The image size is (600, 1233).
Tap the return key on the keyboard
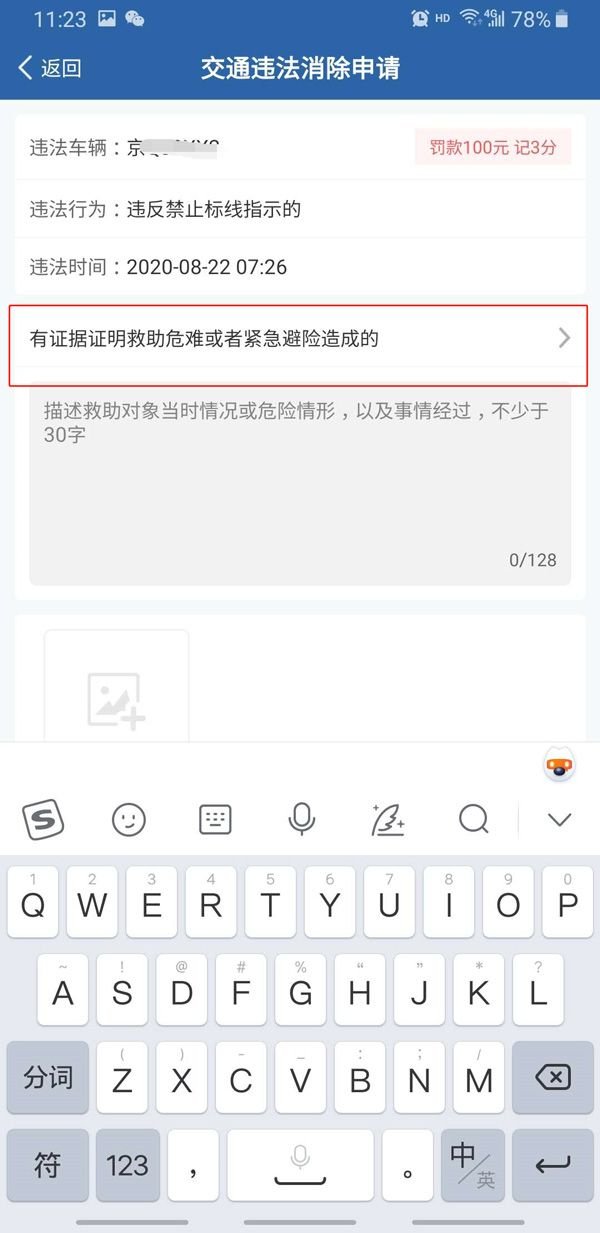click(x=552, y=1165)
